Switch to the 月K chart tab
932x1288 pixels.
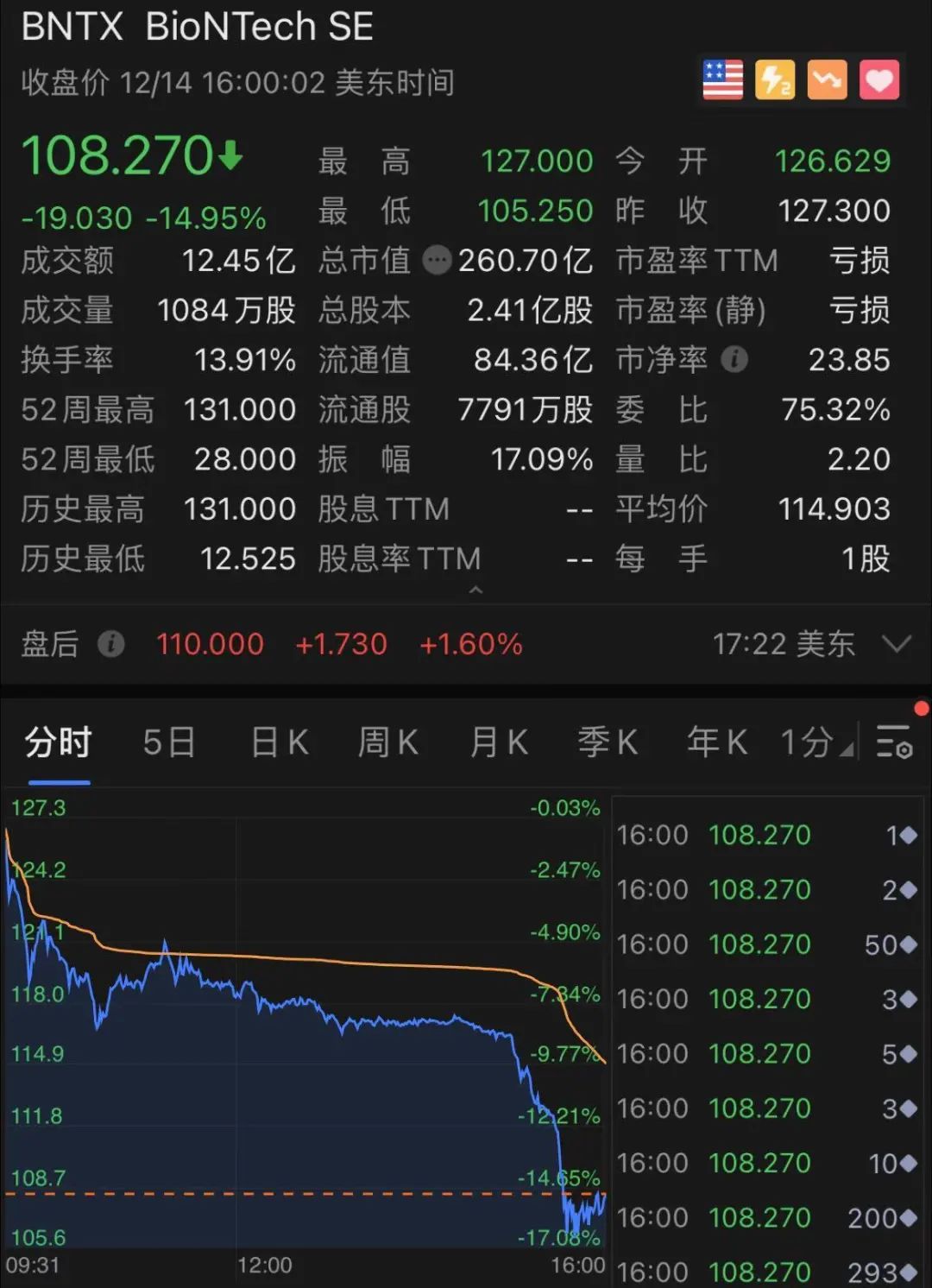(498, 742)
